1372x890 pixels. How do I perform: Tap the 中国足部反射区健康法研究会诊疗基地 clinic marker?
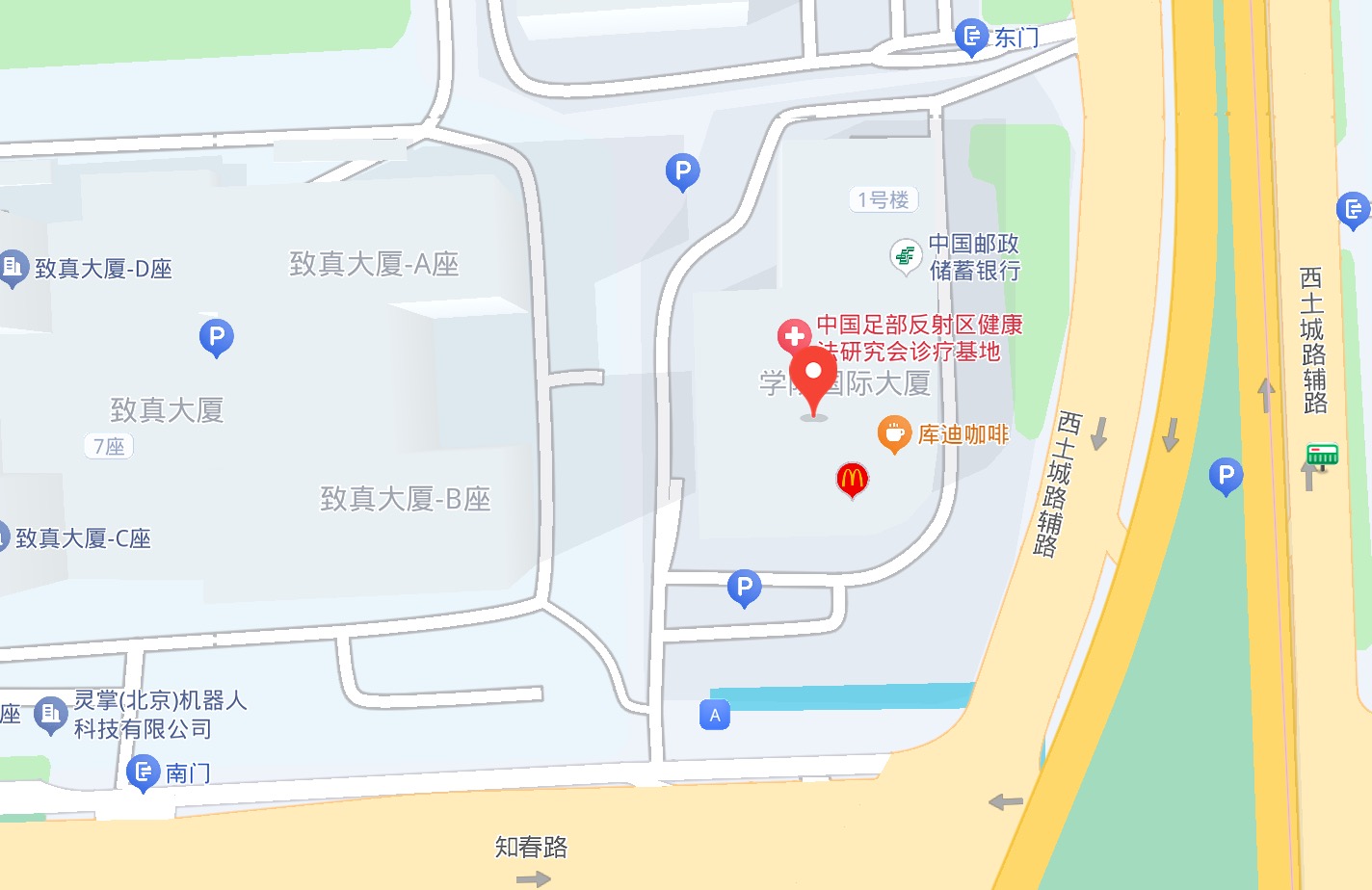(794, 336)
